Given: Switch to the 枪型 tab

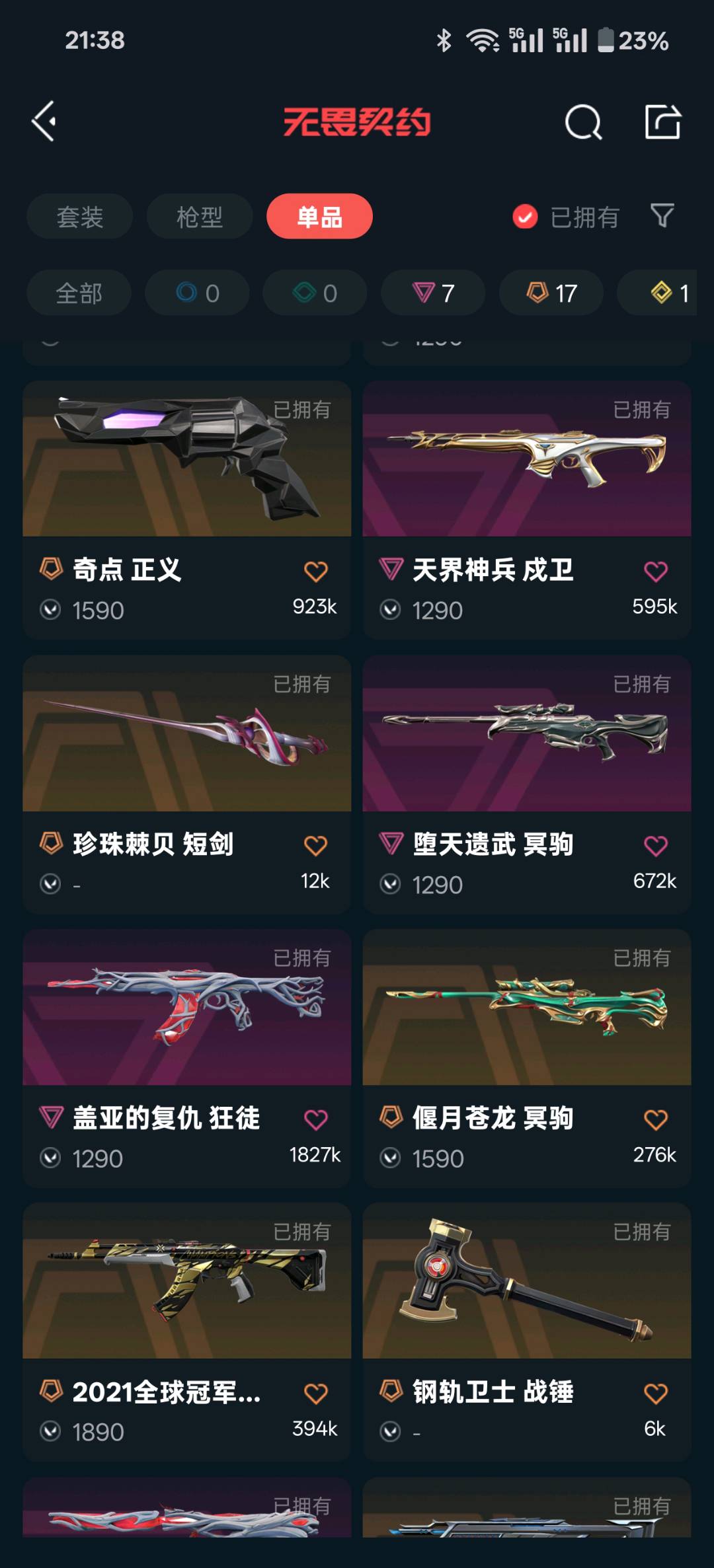Looking at the screenshot, I should click(199, 217).
